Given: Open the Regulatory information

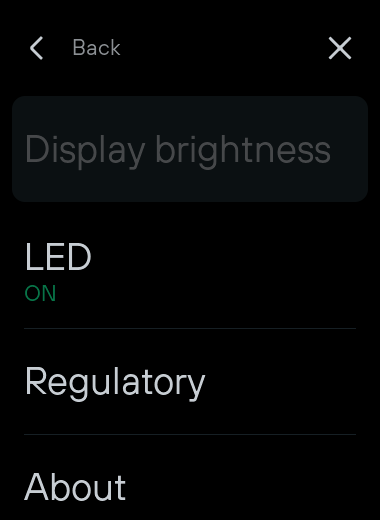Looking at the screenshot, I should point(190,382).
